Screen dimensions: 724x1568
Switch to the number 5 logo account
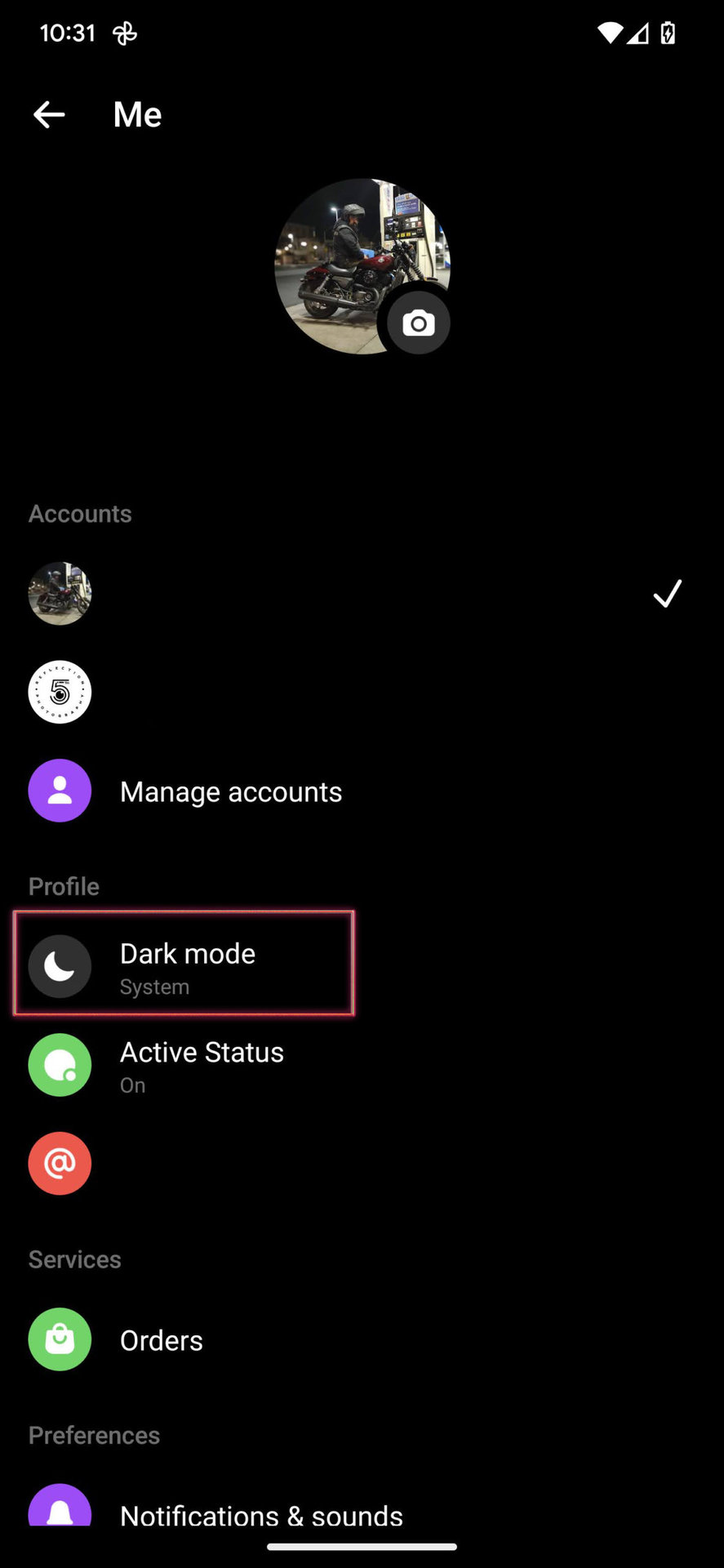[x=60, y=693]
